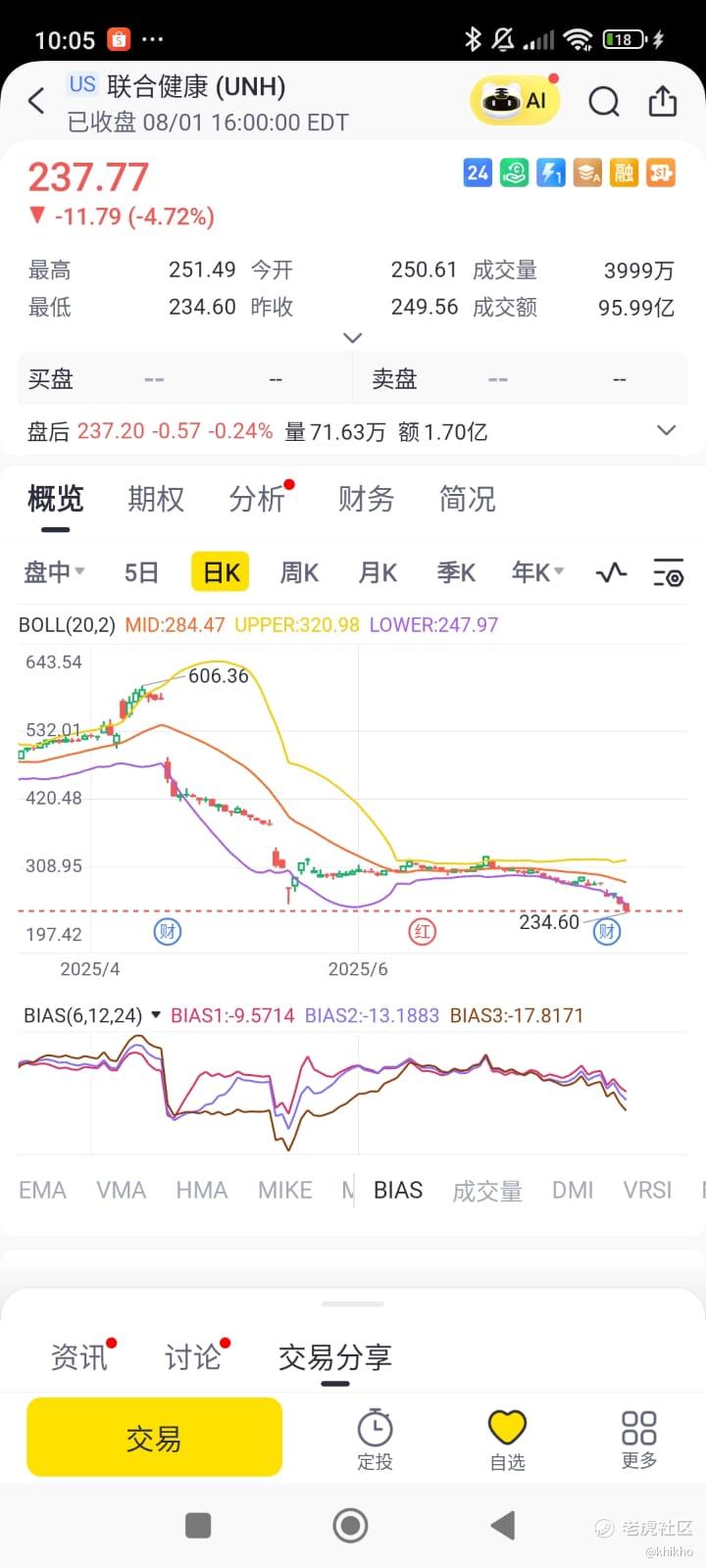This screenshot has width=706, height=1568.
Task: Switch to the 简况 tab
Action: (467, 499)
